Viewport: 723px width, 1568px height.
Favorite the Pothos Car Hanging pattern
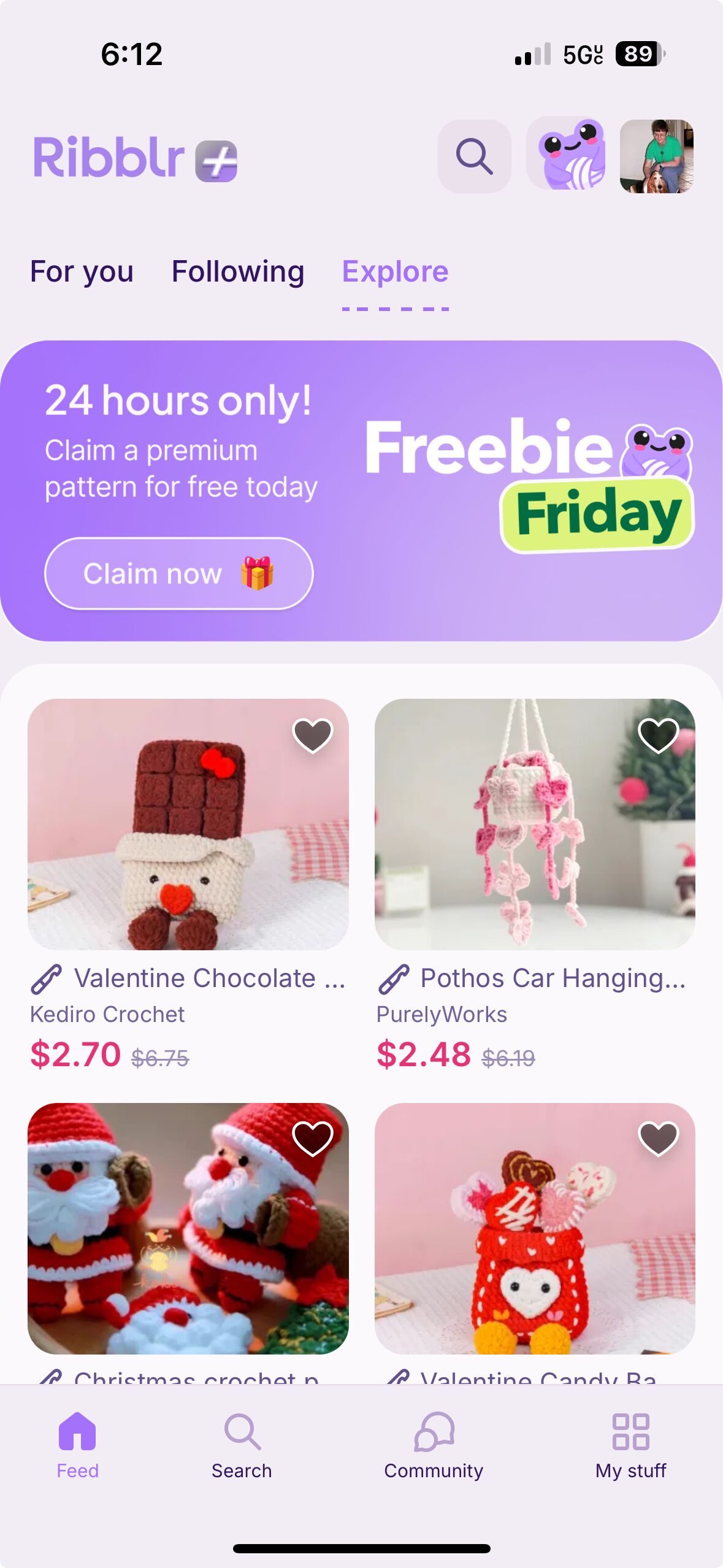tap(658, 735)
